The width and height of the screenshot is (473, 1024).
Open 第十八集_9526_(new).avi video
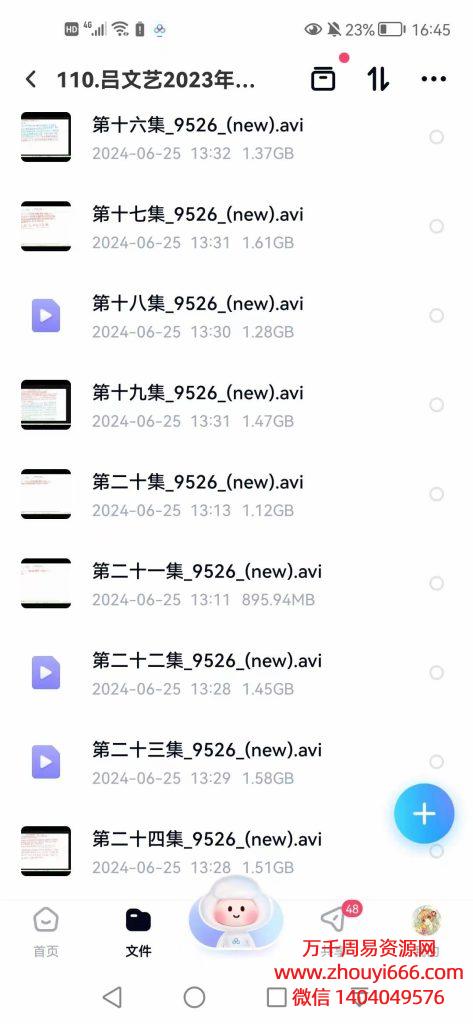(236, 316)
